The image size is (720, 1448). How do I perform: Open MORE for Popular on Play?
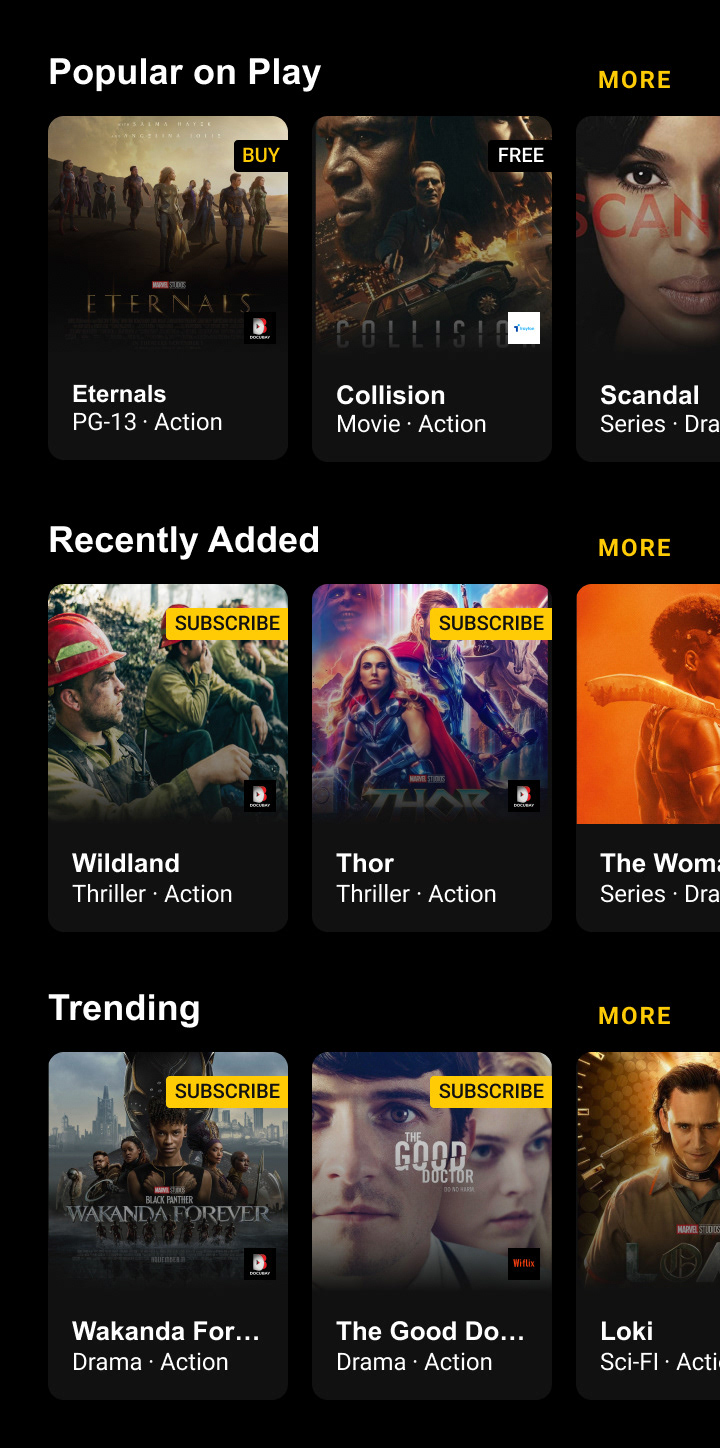(x=634, y=80)
